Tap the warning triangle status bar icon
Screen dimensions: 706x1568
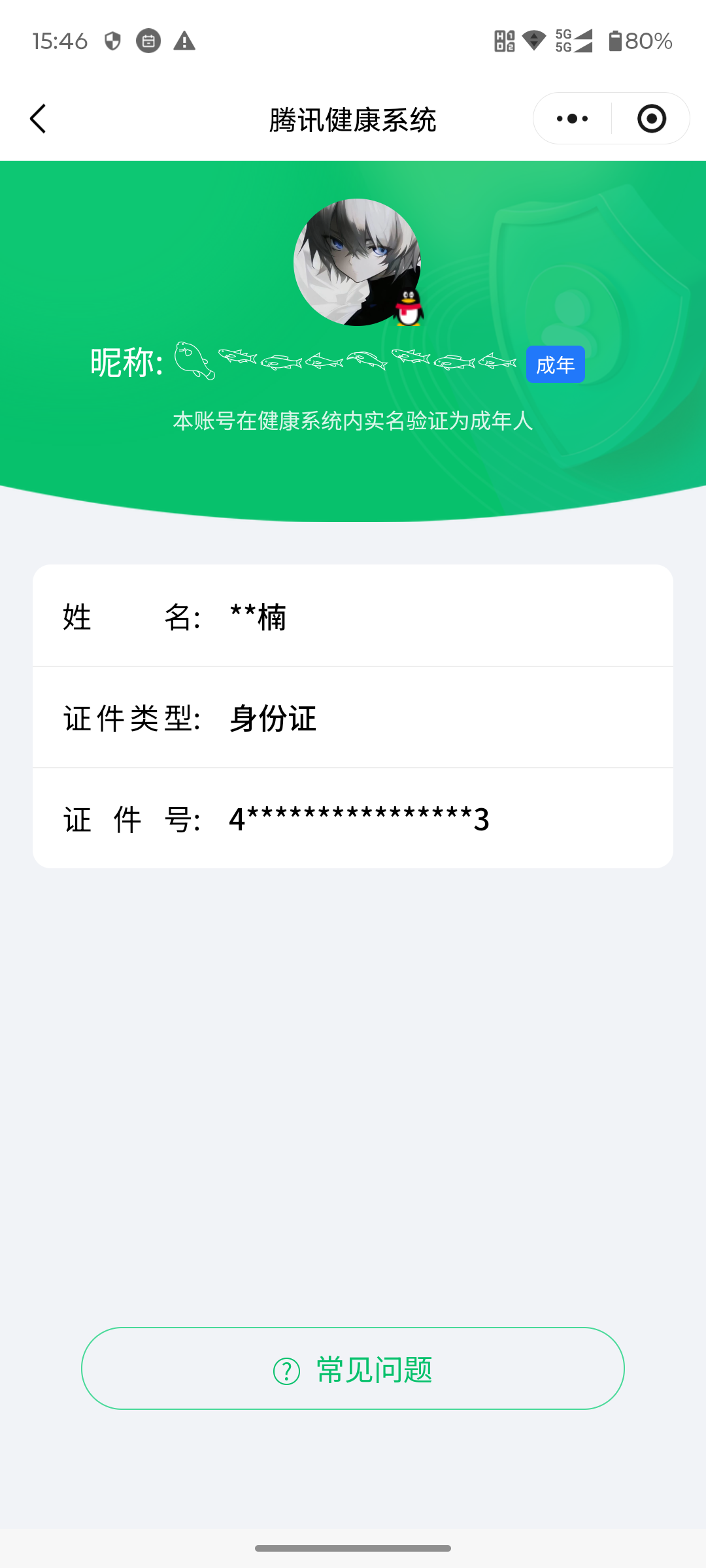pos(185,41)
